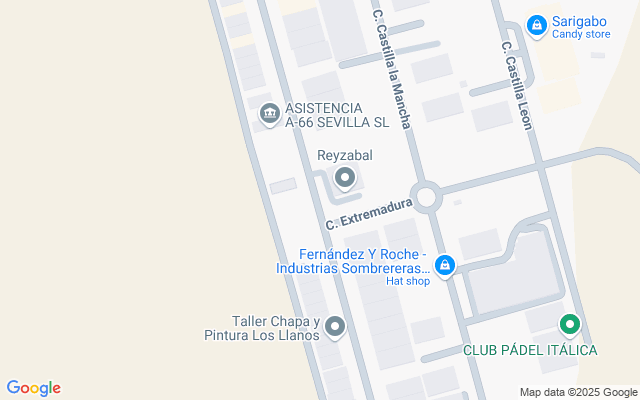Select Taller Chapa y Pintura Los Llanos pin

[335, 327]
